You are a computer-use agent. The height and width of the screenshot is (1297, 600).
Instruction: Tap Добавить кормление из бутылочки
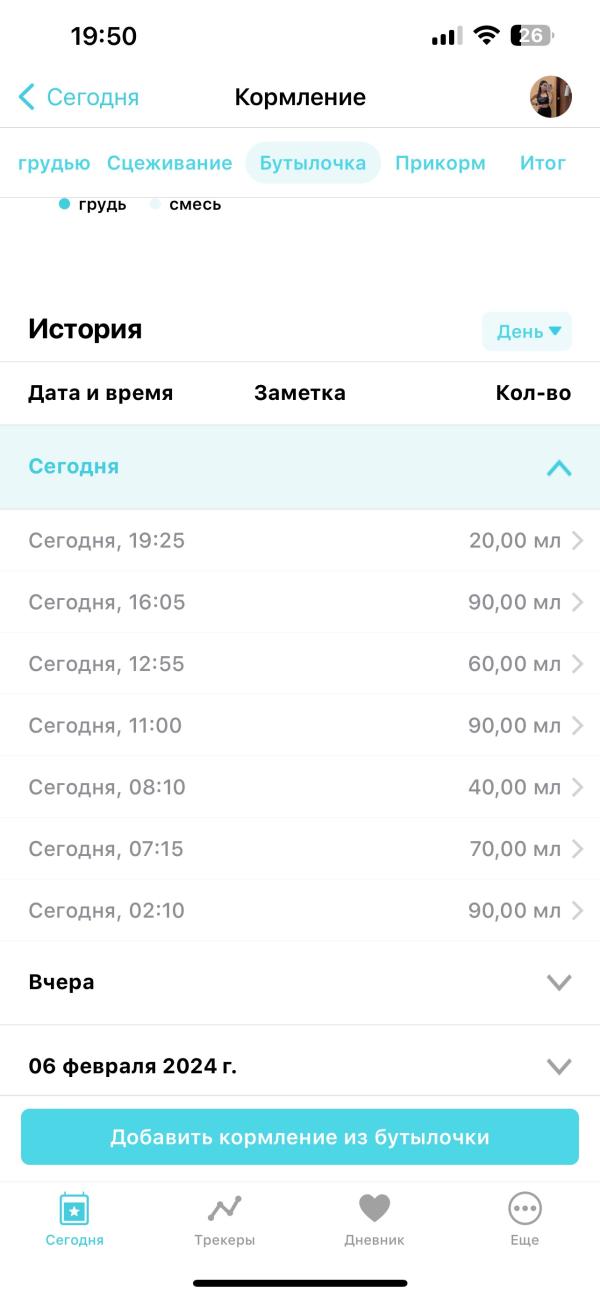[300, 1137]
